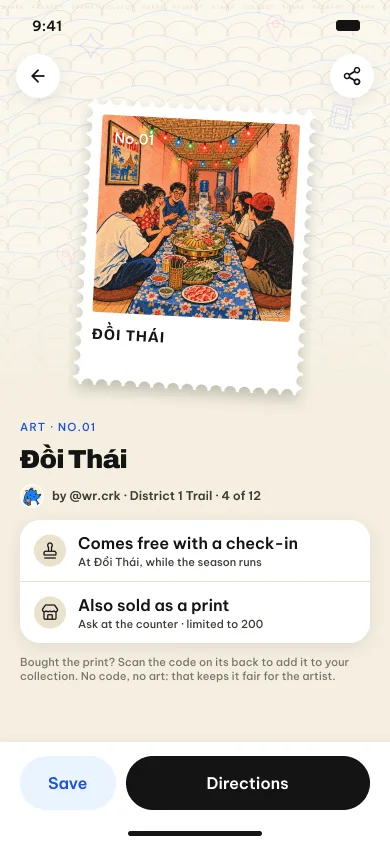Screen dimensions: 390x844
Task: Save the stamp to your collection
Action: click(x=68, y=783)
